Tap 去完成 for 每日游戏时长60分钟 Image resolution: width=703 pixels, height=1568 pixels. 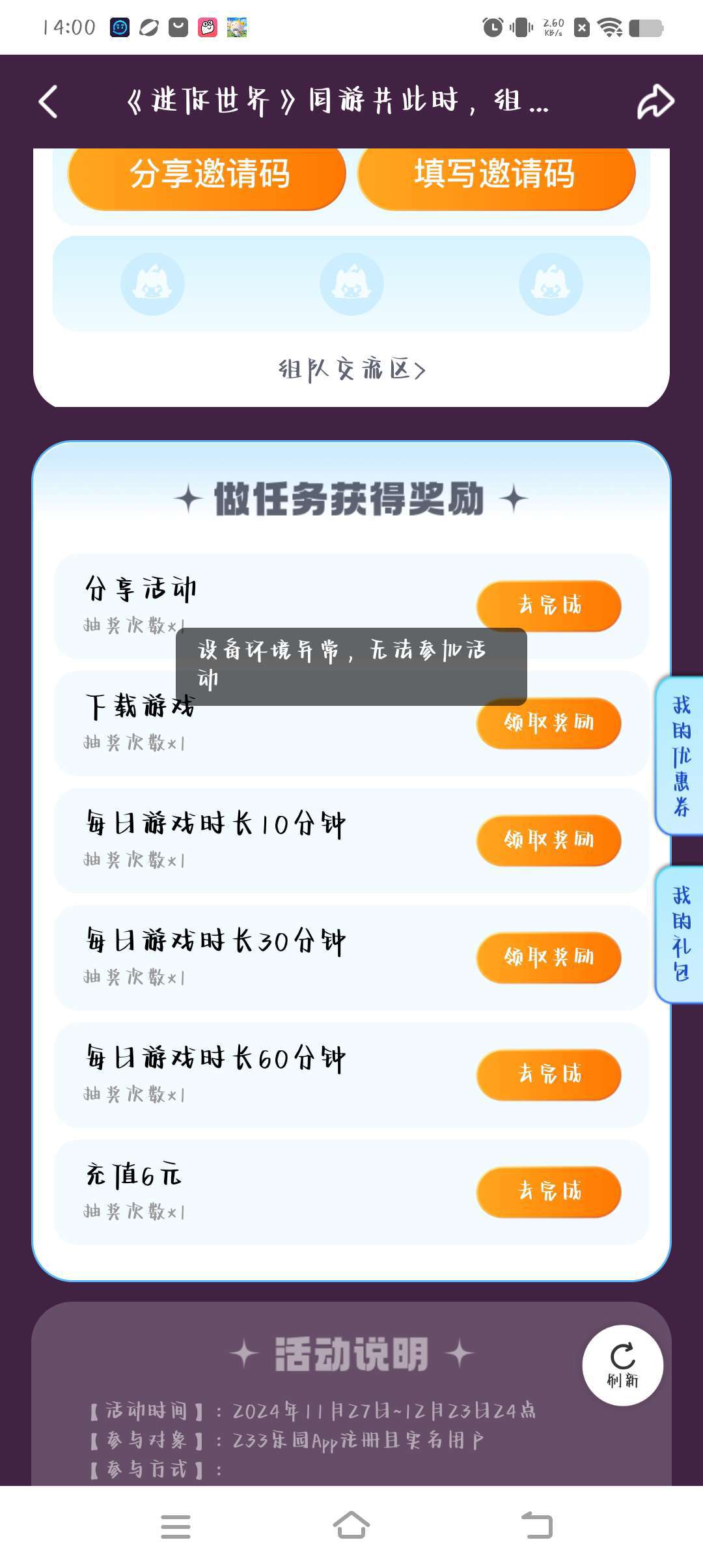click(x=549, y=1074)
